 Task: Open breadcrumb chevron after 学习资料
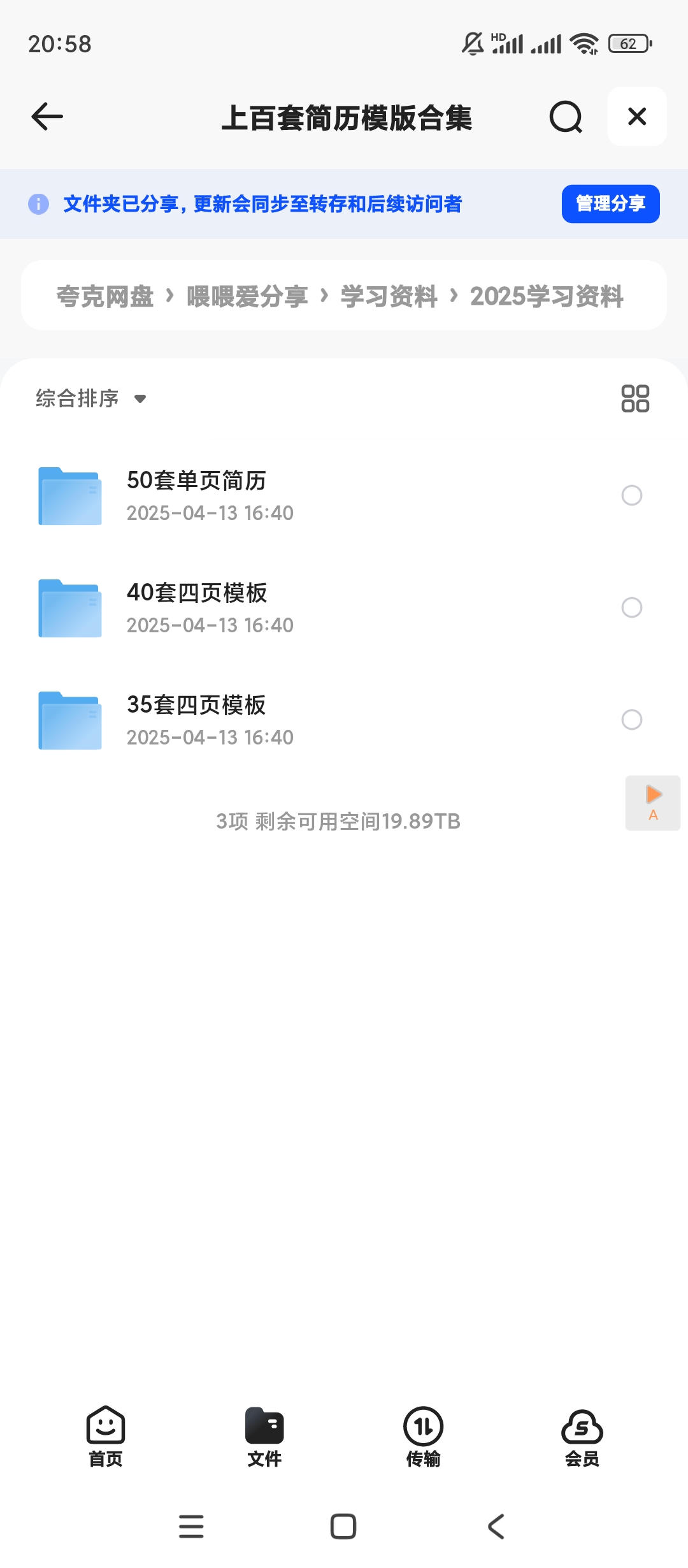(x=454, y=296)
